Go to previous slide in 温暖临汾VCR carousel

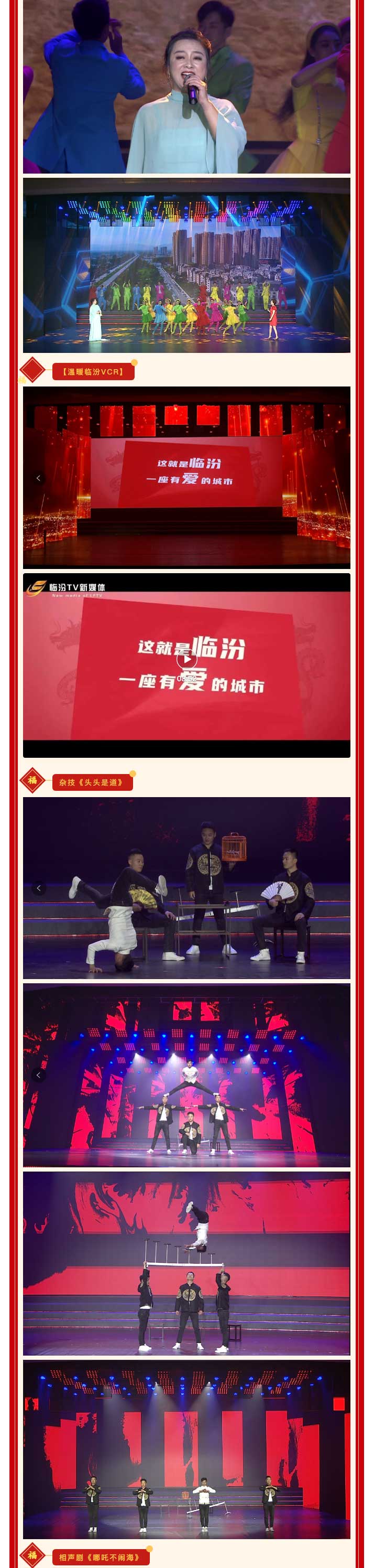38,478
